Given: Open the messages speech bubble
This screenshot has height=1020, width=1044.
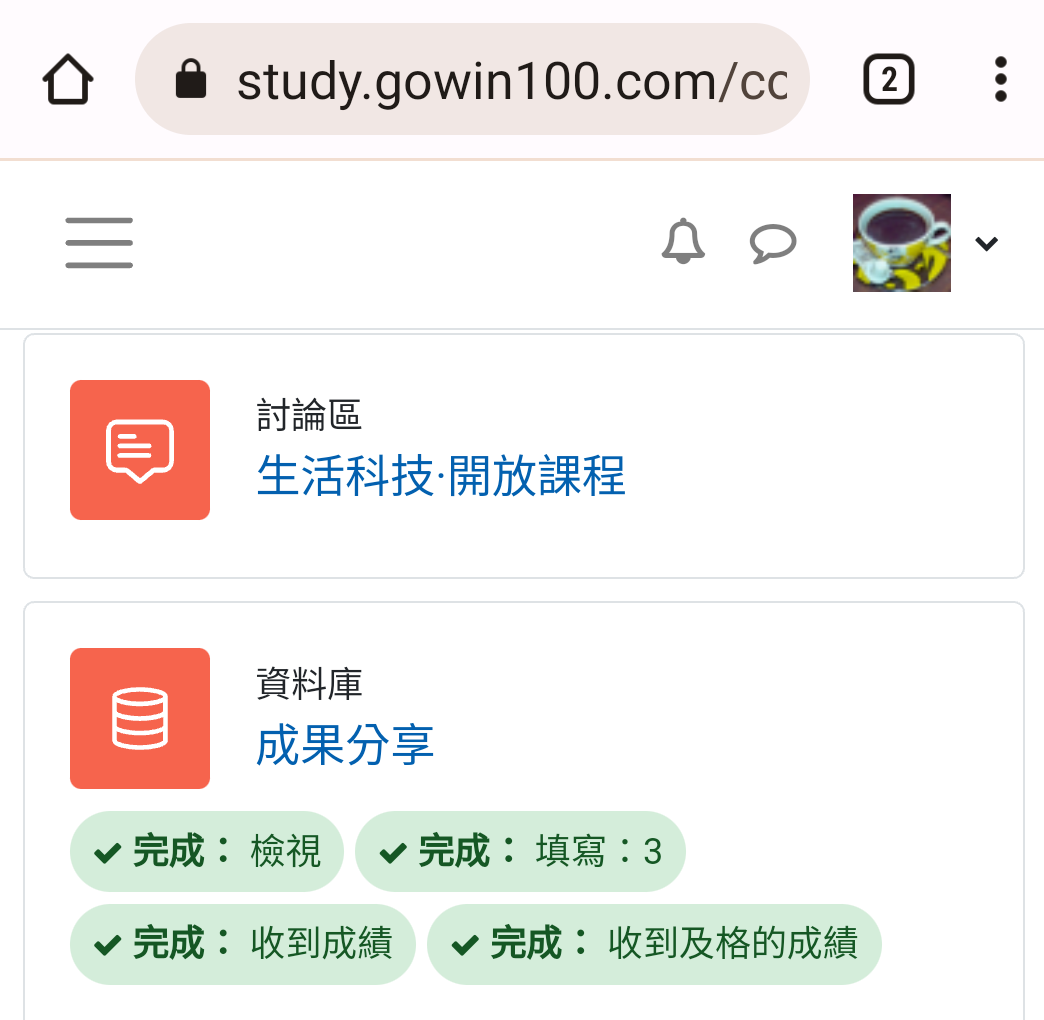Looking at the screenshot, I should pyautogui.click(x=773, y=243).
